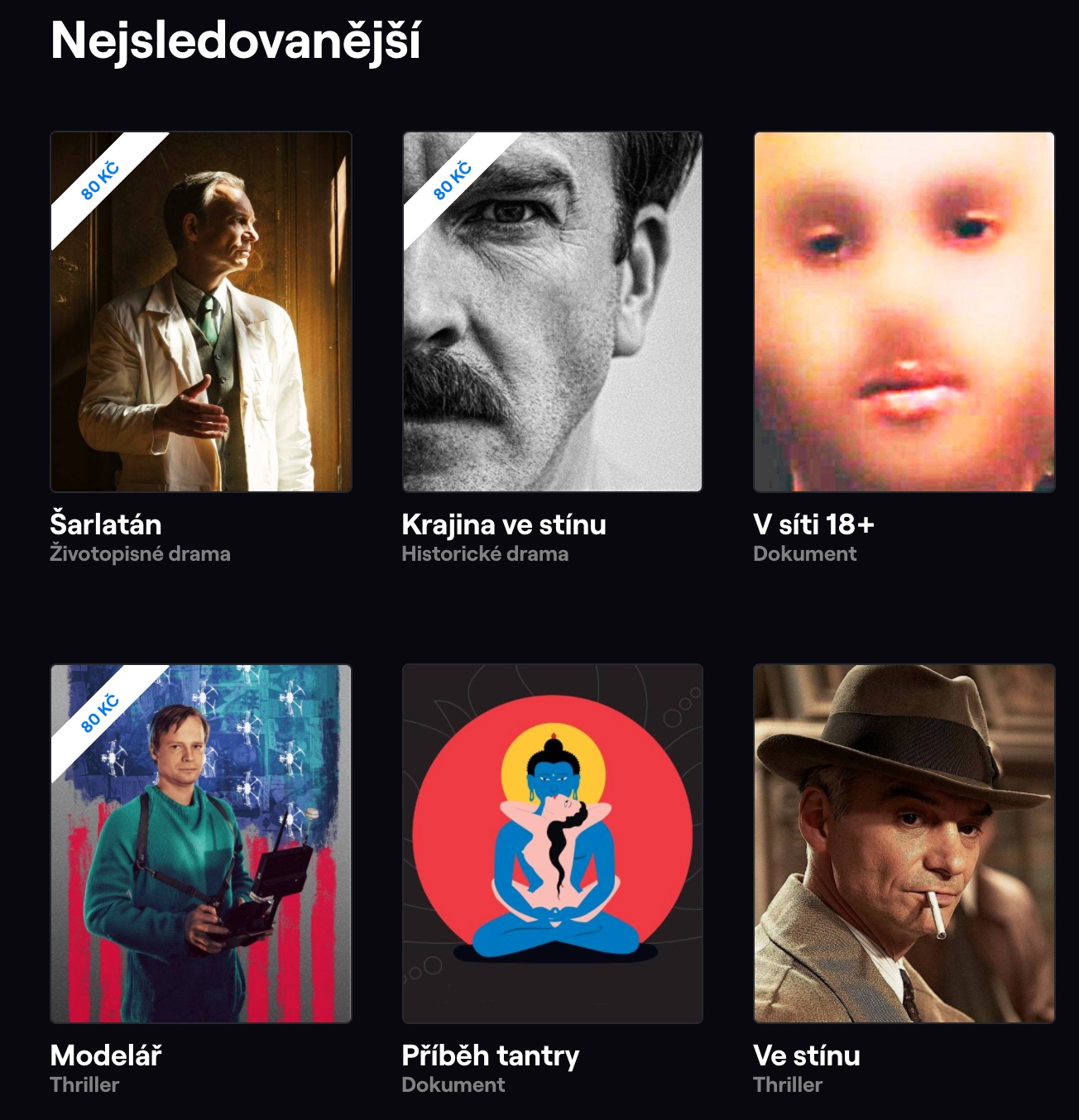Open the Šarlatán movie poster
The width and height of the screenshot is (1079, 1120).
[201, 312]
